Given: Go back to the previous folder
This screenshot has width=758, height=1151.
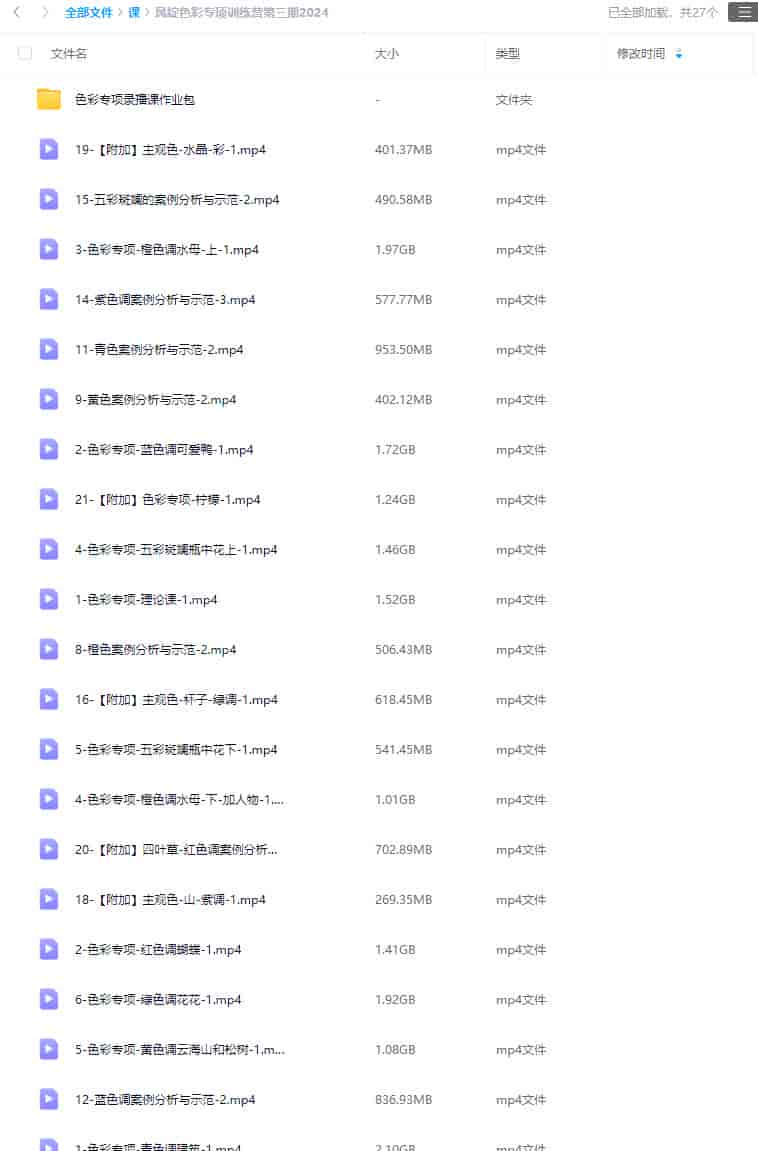Looking at the screenshot, I should [x=17, y=13].
